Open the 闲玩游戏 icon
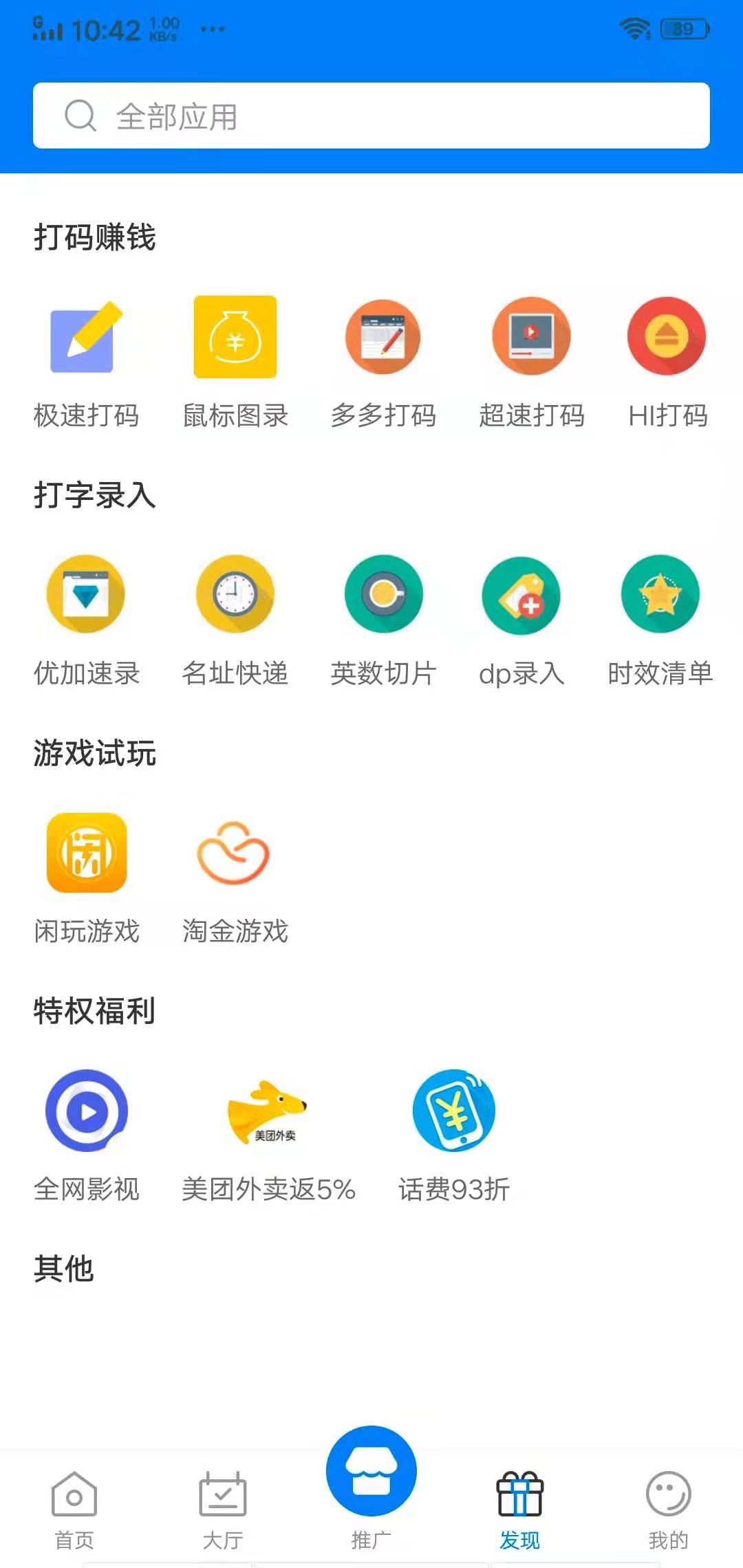This screenshot has height=1568, width=743. (x=85, y=853)
